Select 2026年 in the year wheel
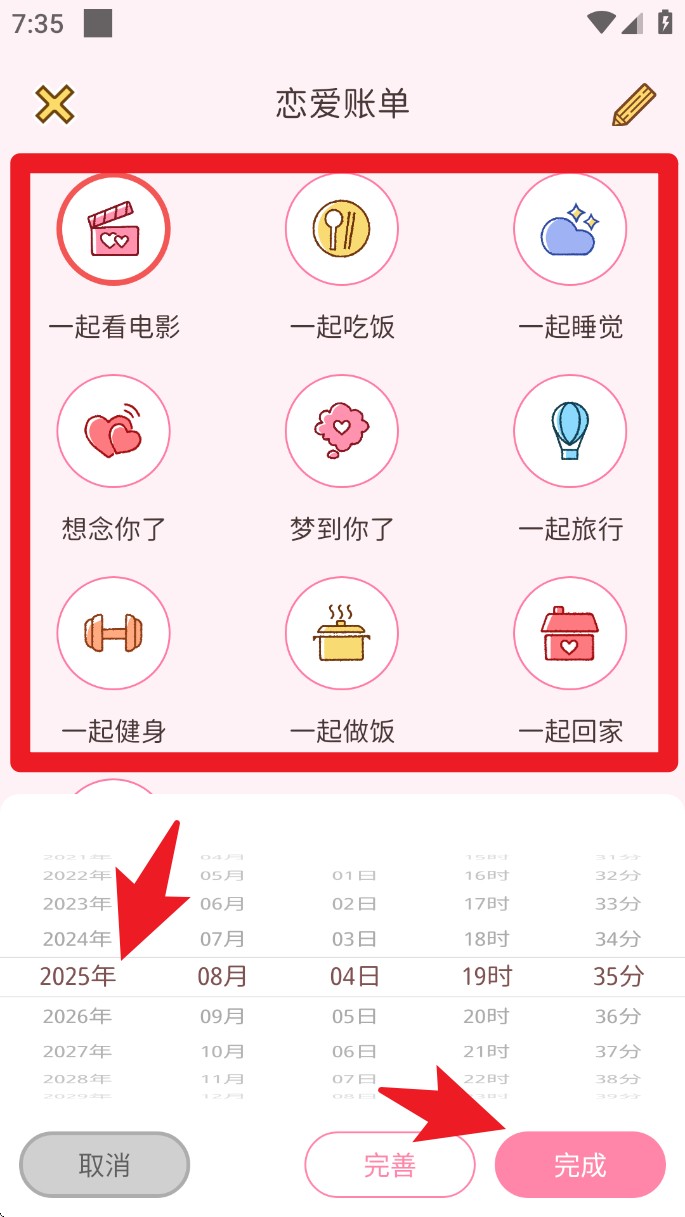Viewport: 685px width, 1217px height. 78,1017
